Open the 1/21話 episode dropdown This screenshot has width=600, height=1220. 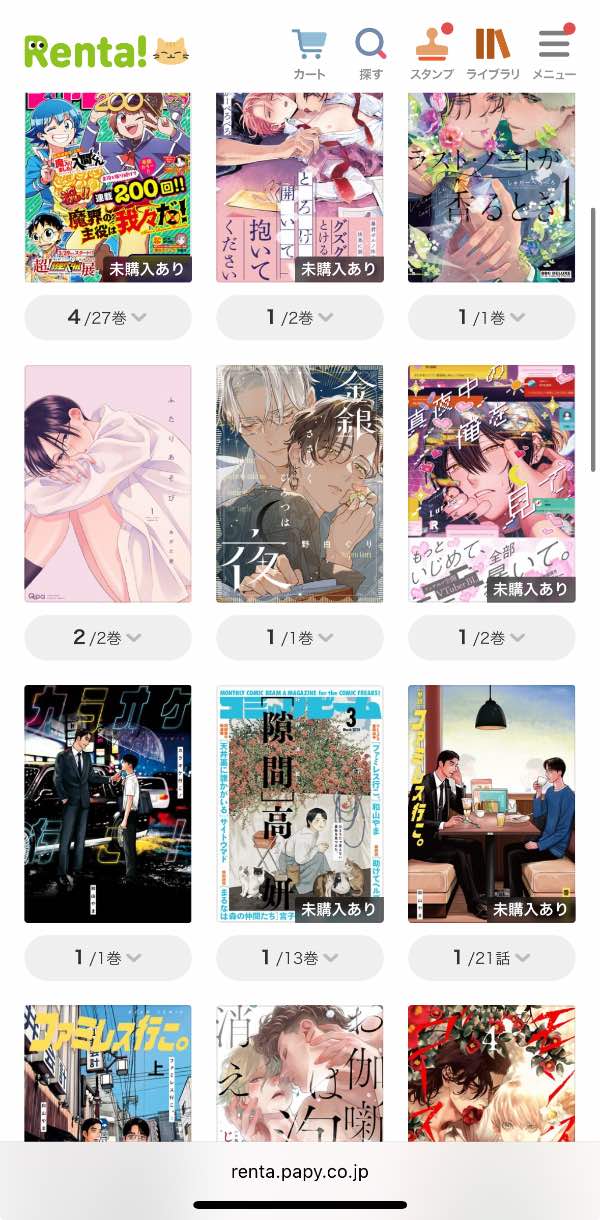[492, 958]
